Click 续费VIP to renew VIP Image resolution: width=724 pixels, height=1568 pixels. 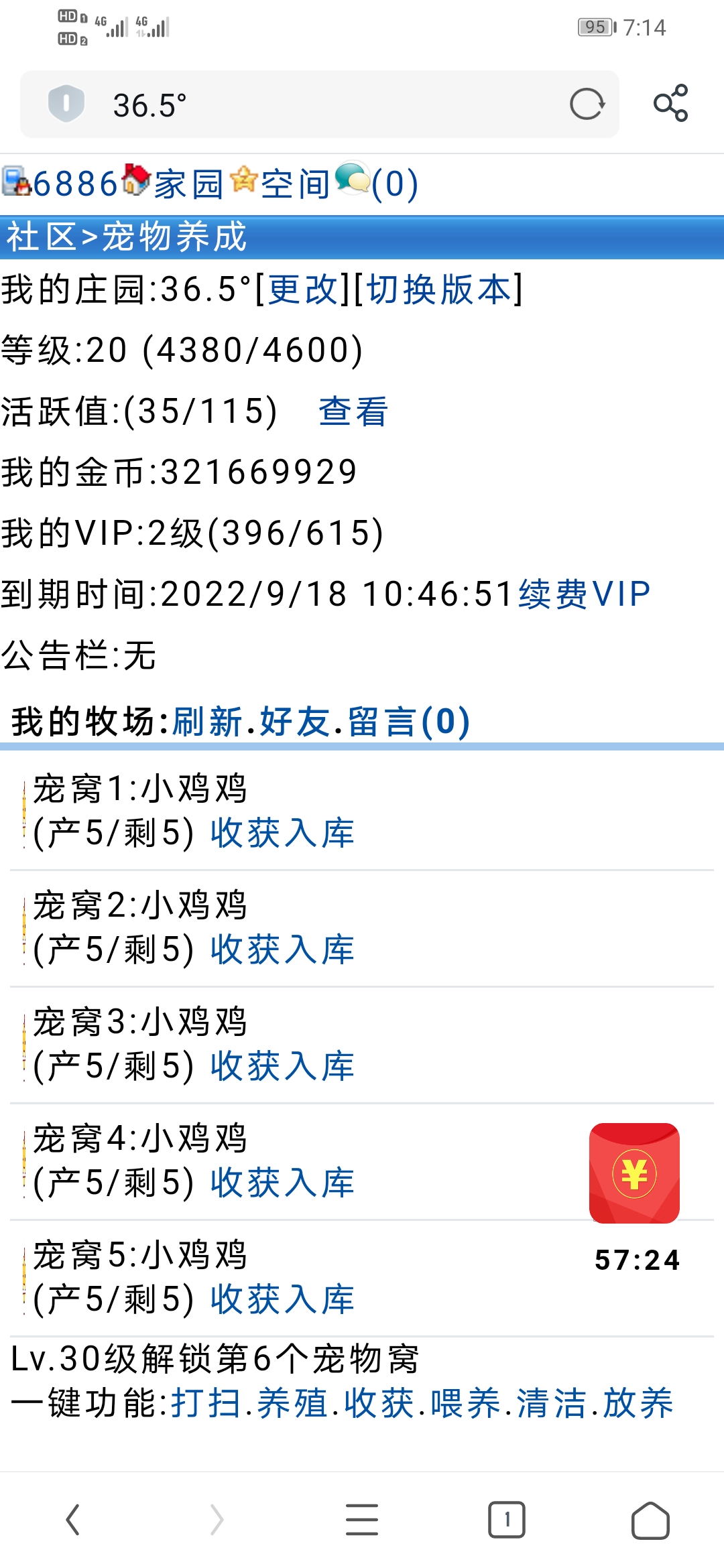[582, 594]
